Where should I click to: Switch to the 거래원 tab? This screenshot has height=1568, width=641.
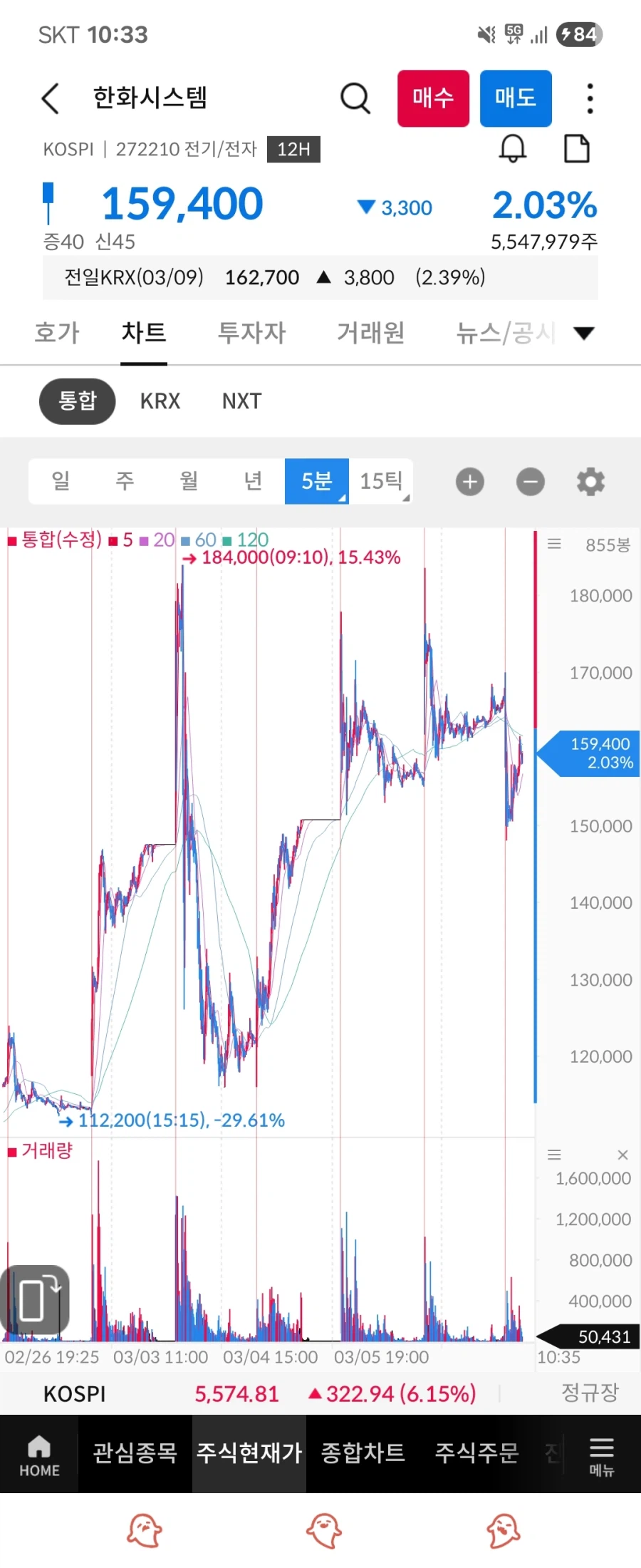(370, 333)
